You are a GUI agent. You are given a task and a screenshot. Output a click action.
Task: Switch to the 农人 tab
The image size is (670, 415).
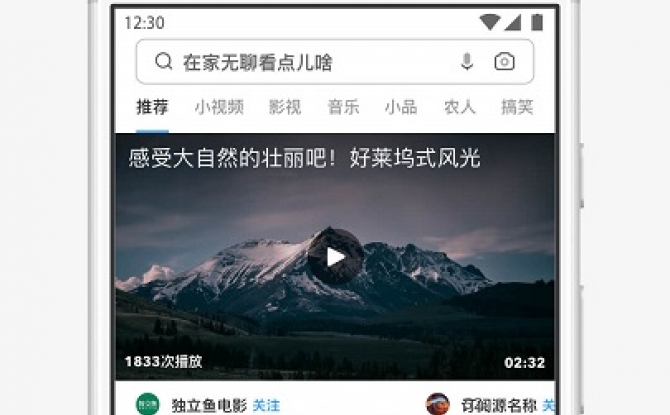pyautogui.click(x=459, y=107)
